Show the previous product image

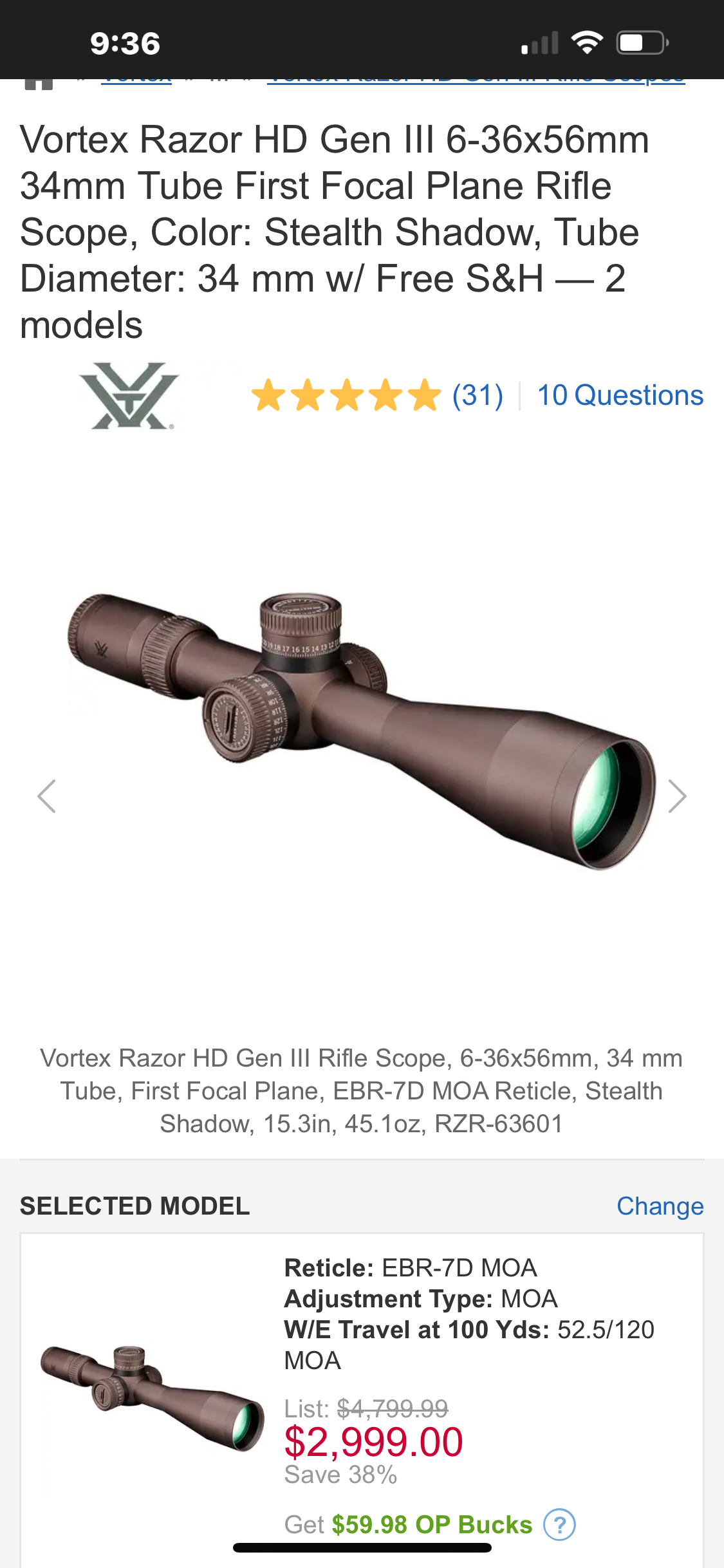pos(46,796)
